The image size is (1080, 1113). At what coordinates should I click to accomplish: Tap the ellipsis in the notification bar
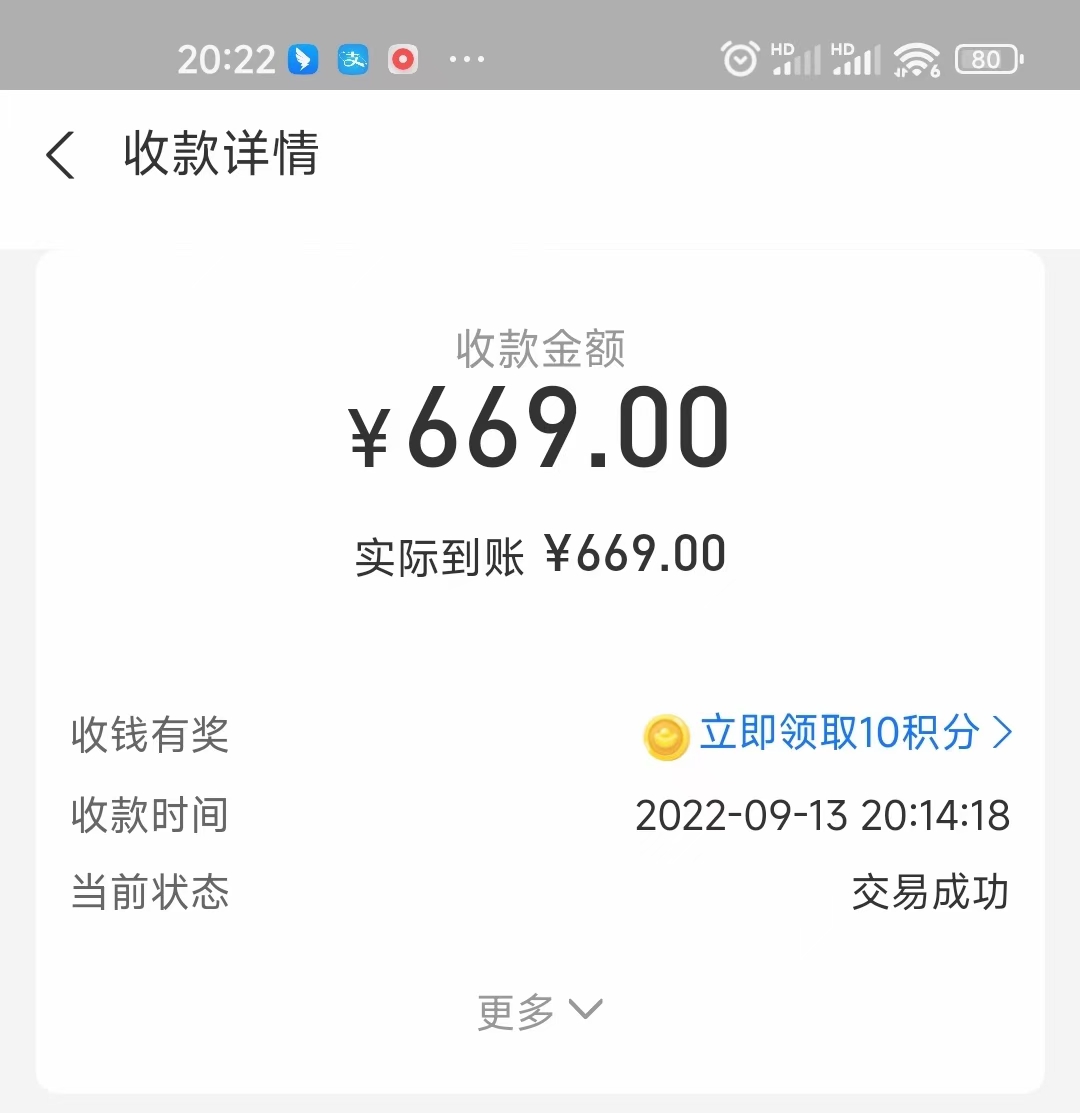(x=467, y=59)
